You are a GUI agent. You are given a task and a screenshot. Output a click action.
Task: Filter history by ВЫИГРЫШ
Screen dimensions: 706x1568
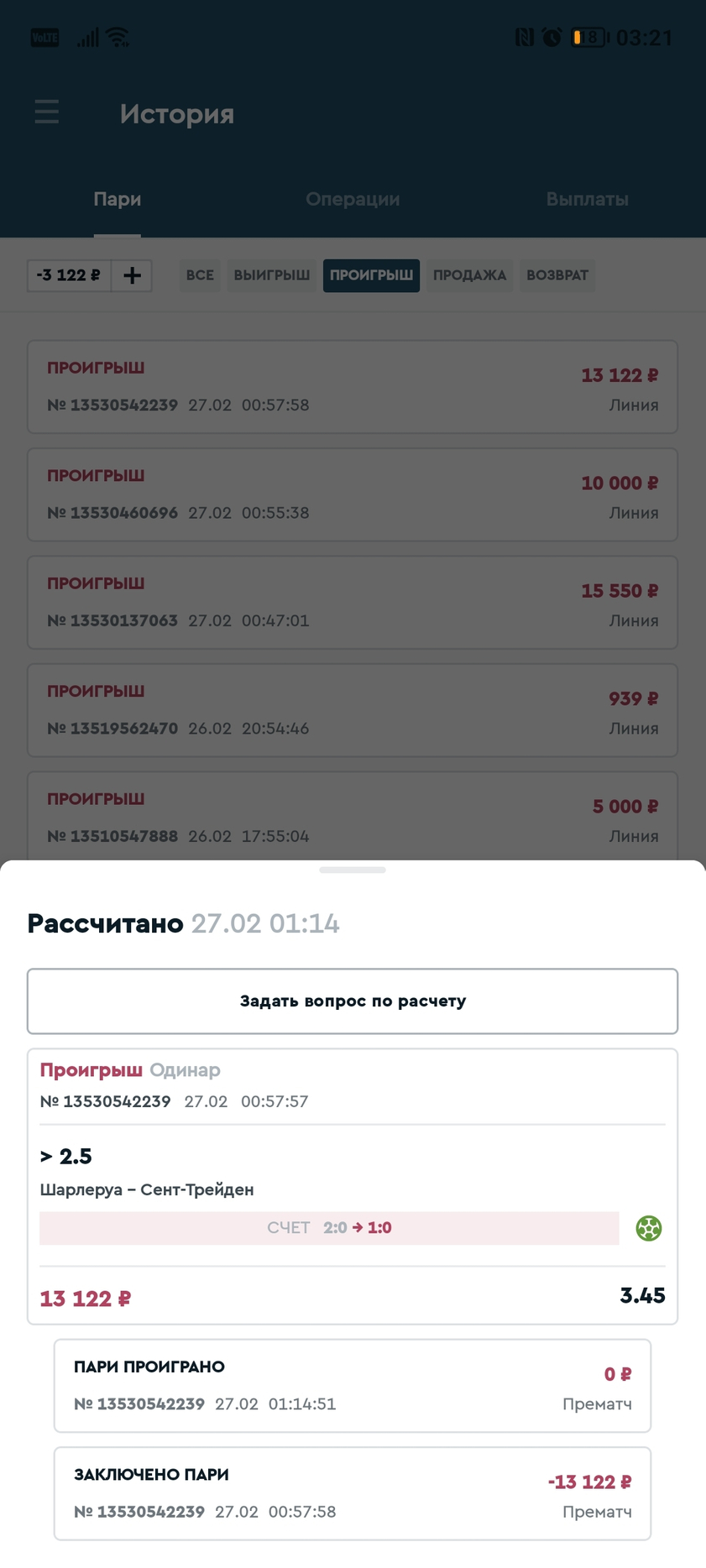pyautogui.click(x=272, y=275)
